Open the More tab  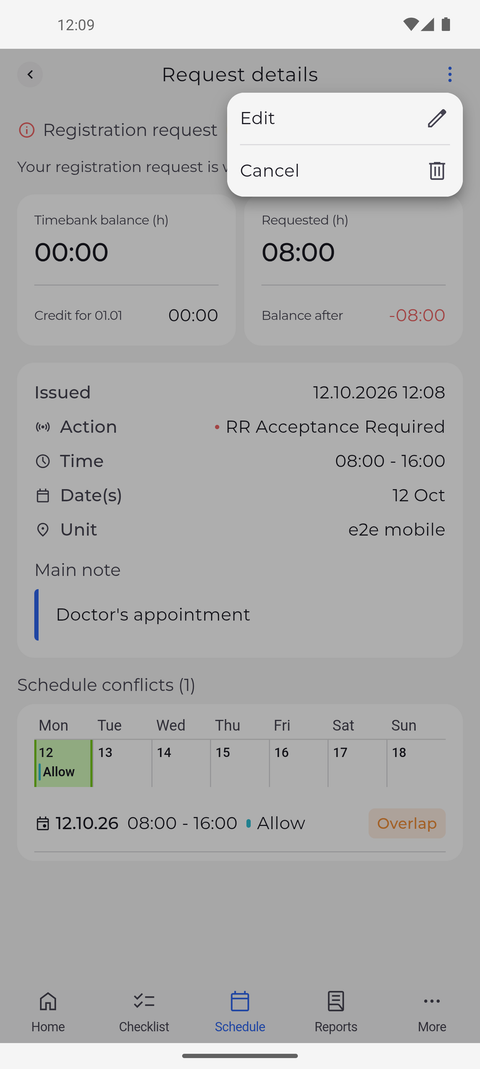[432, 1012]
